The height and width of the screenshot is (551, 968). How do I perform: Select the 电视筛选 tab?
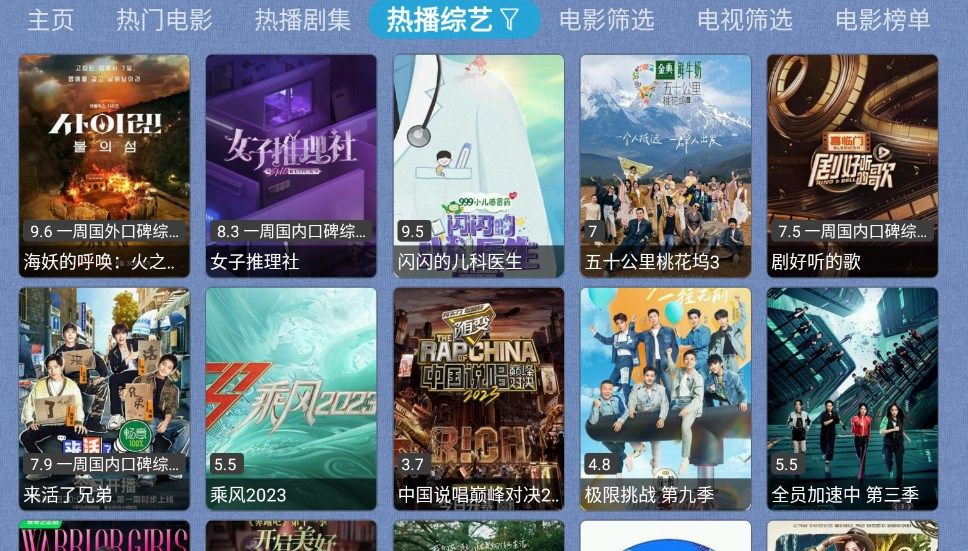(744, 19)
